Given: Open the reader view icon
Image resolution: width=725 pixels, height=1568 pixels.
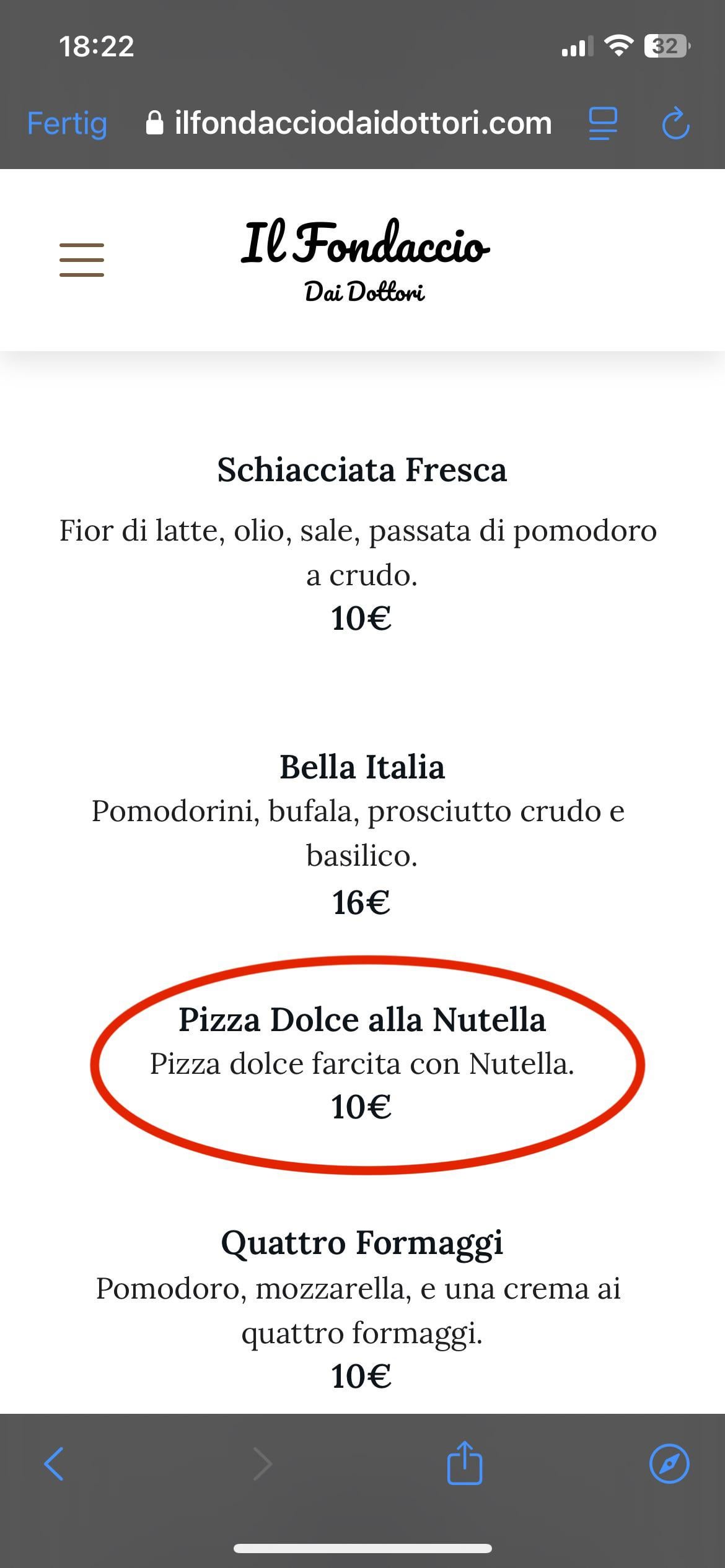Looking at the screenshot, I should 602,123.
